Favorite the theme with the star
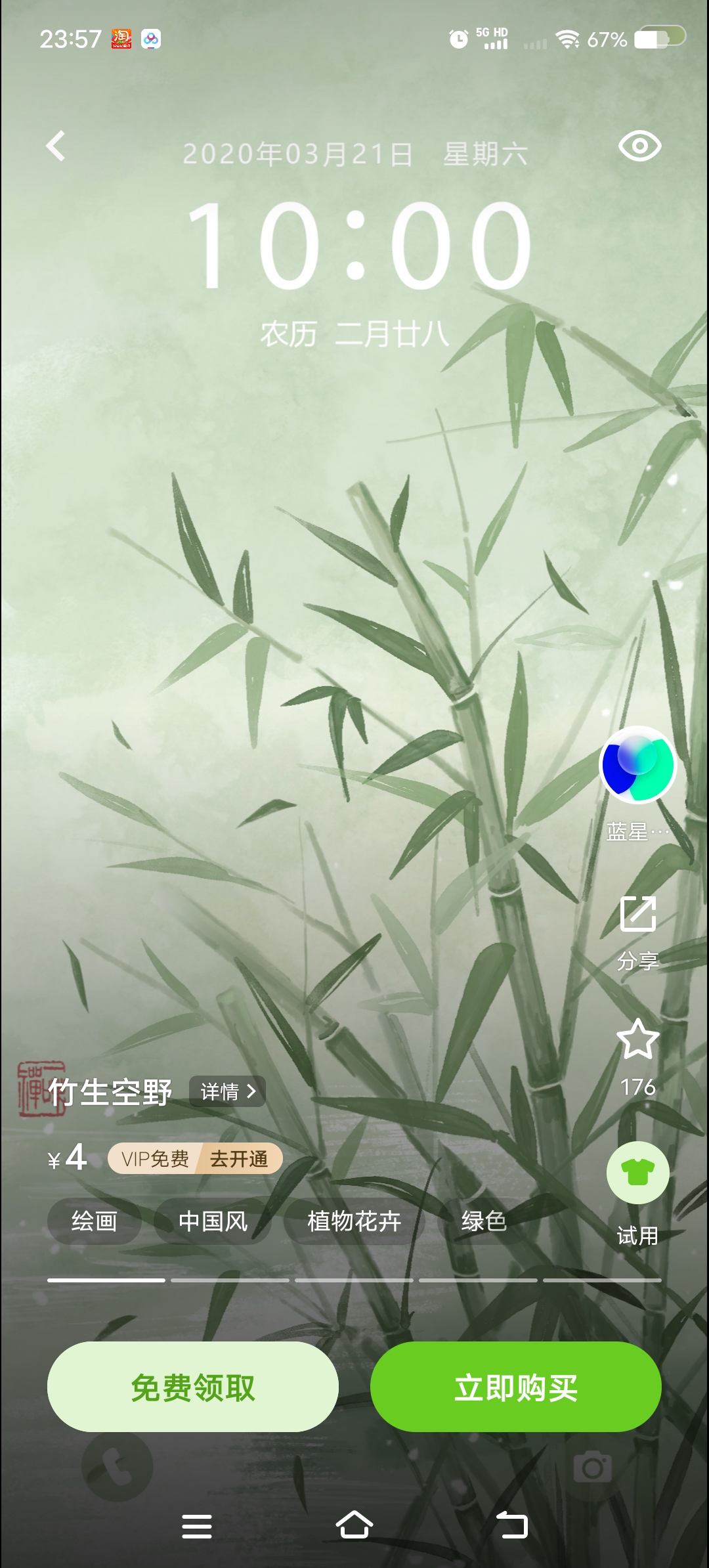Image resolution: width=709 pixels, height=1568 pixels. (x=637, y=1040)
